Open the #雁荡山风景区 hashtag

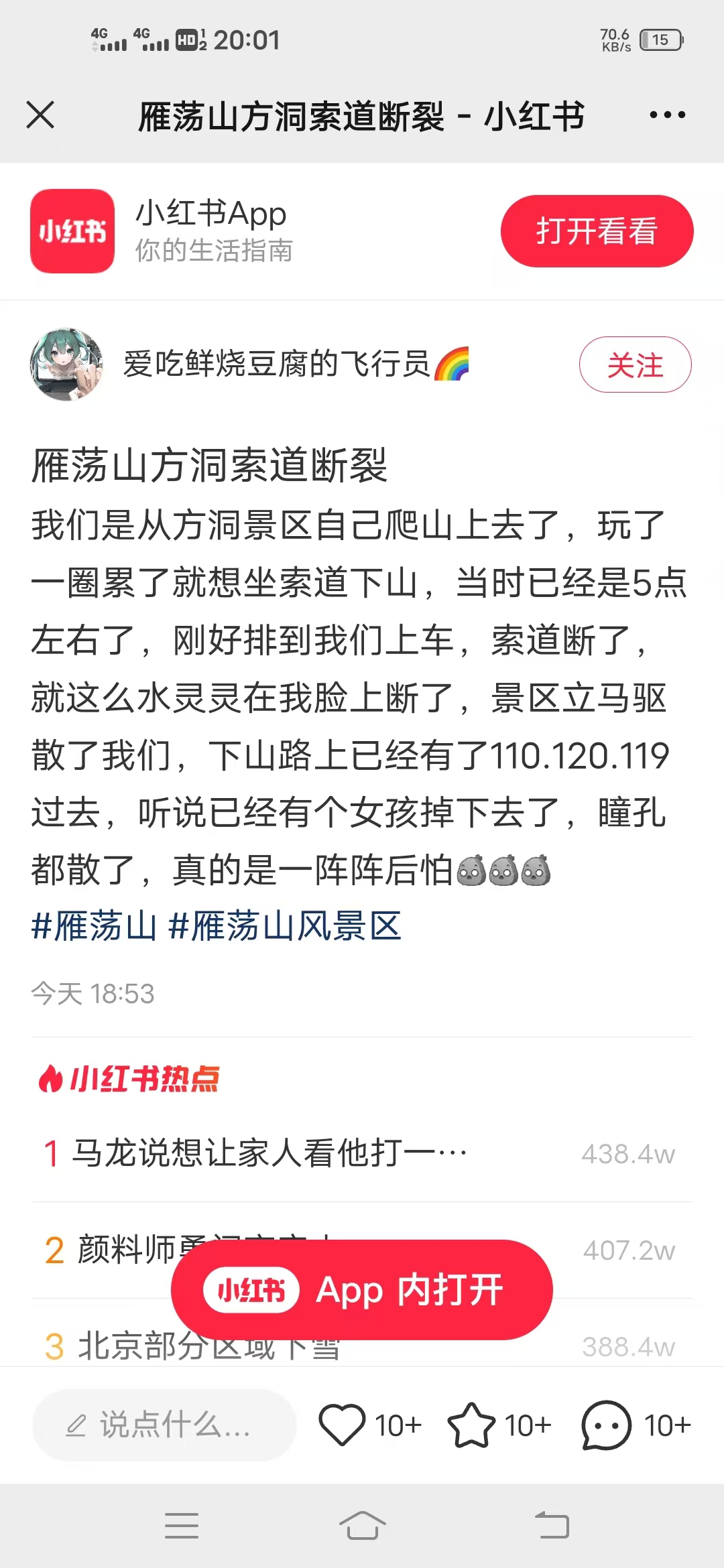285,927
